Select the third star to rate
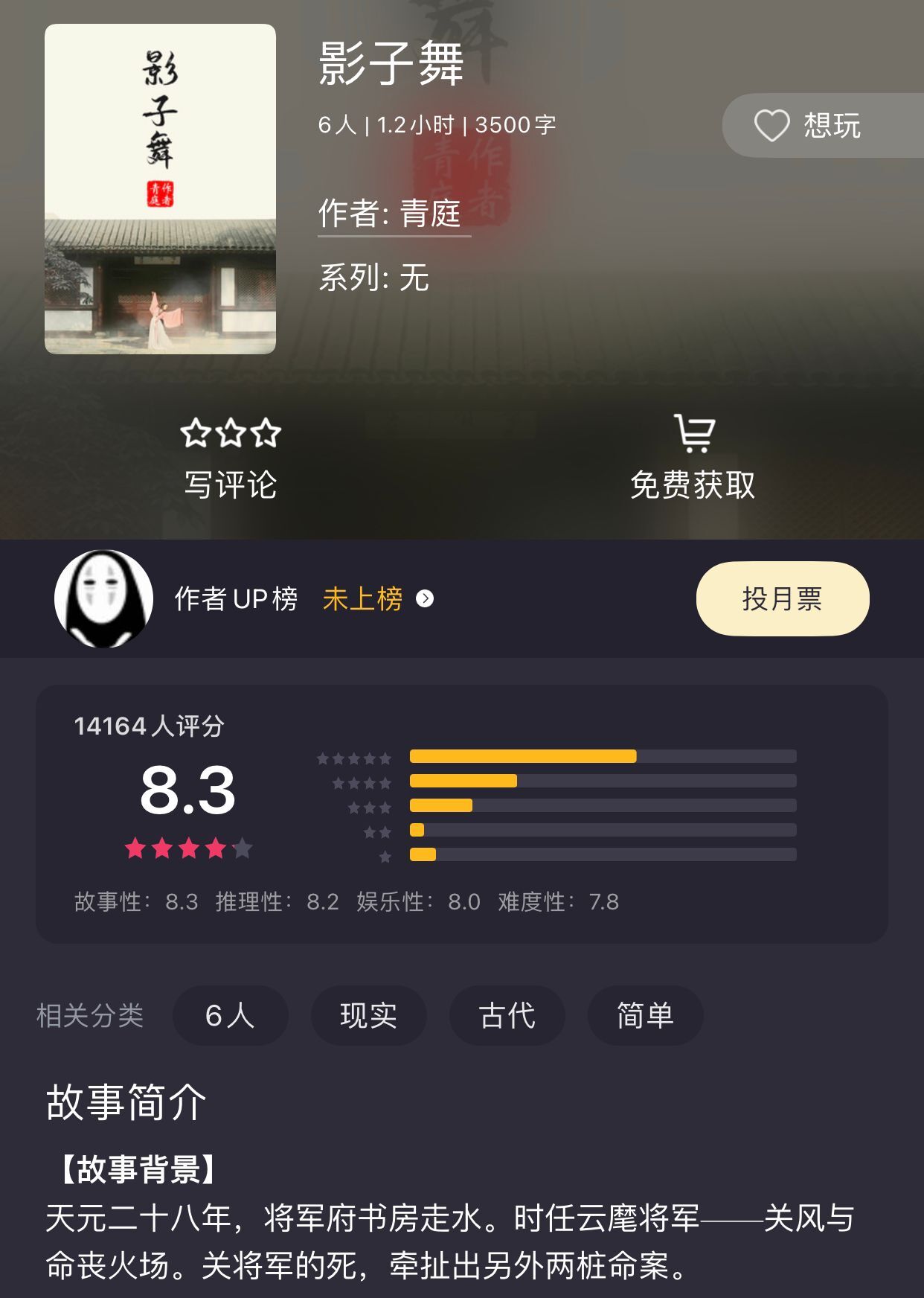 coord(266,432)
